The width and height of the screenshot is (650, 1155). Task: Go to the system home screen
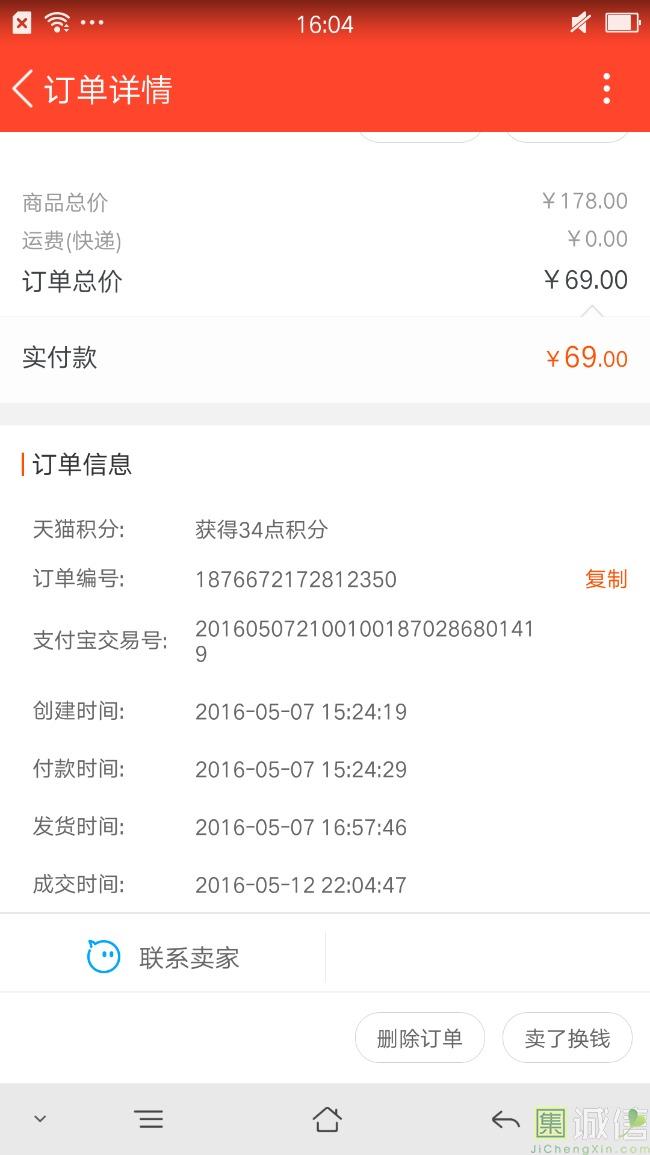(327, 1119)
